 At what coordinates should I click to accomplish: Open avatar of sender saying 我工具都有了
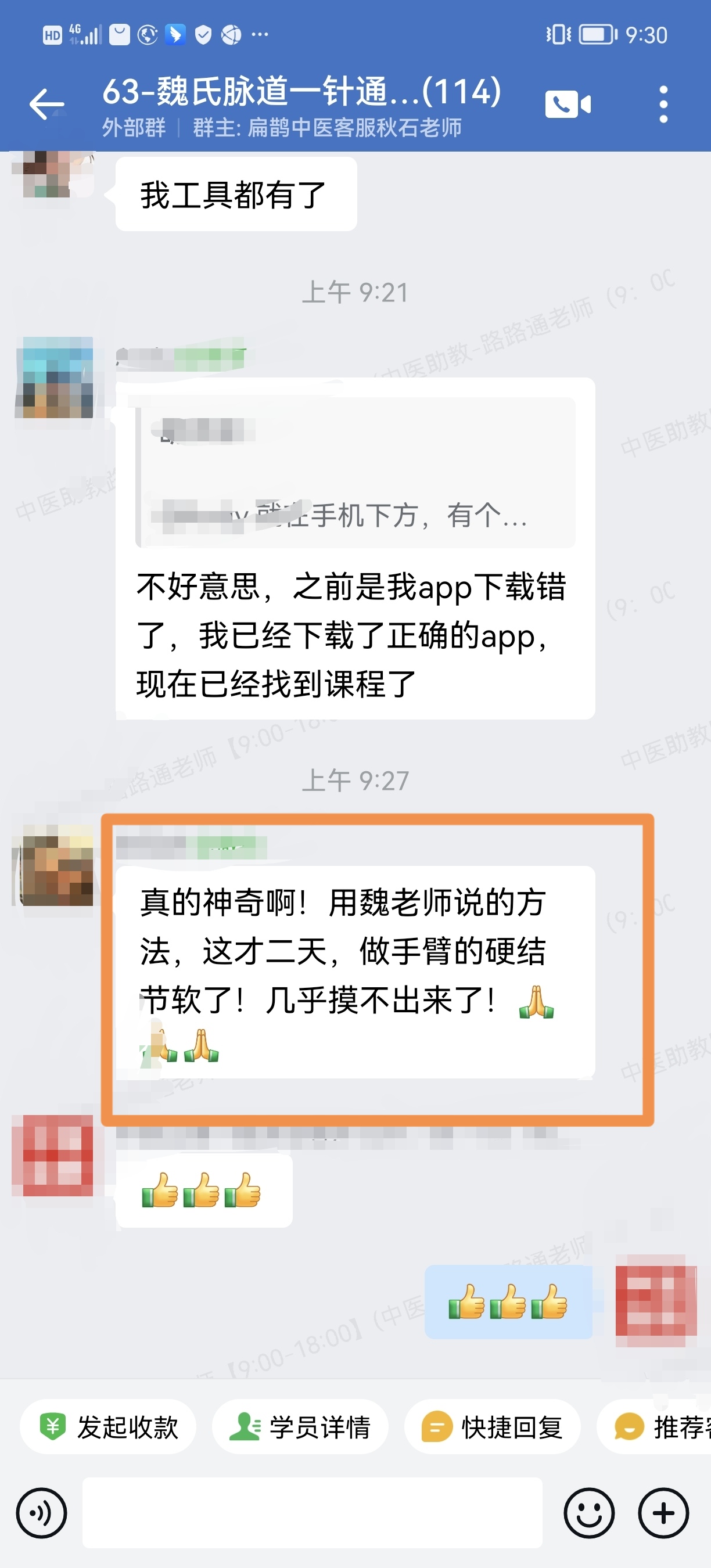click(x=53, y=174)
